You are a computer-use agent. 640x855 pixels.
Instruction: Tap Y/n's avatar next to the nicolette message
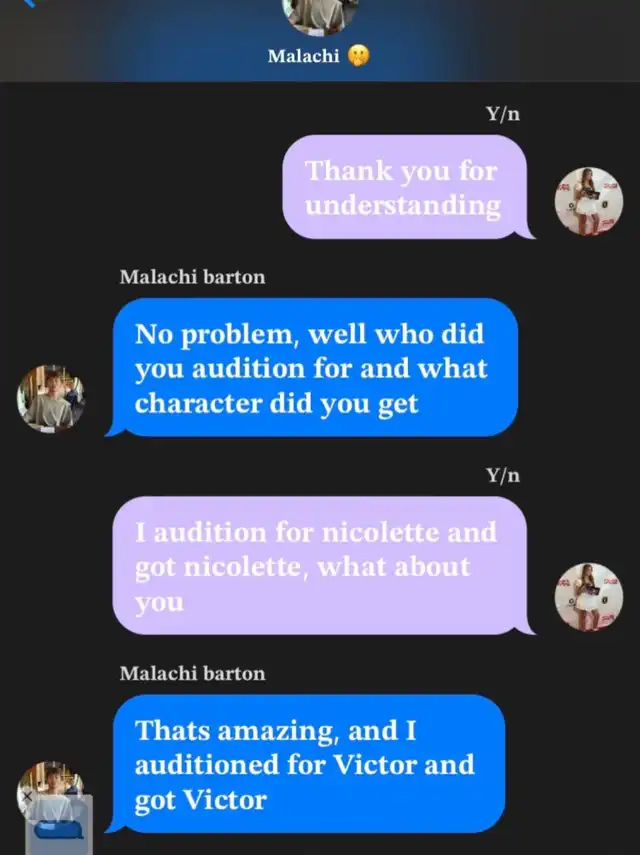[x=589, y=597]
